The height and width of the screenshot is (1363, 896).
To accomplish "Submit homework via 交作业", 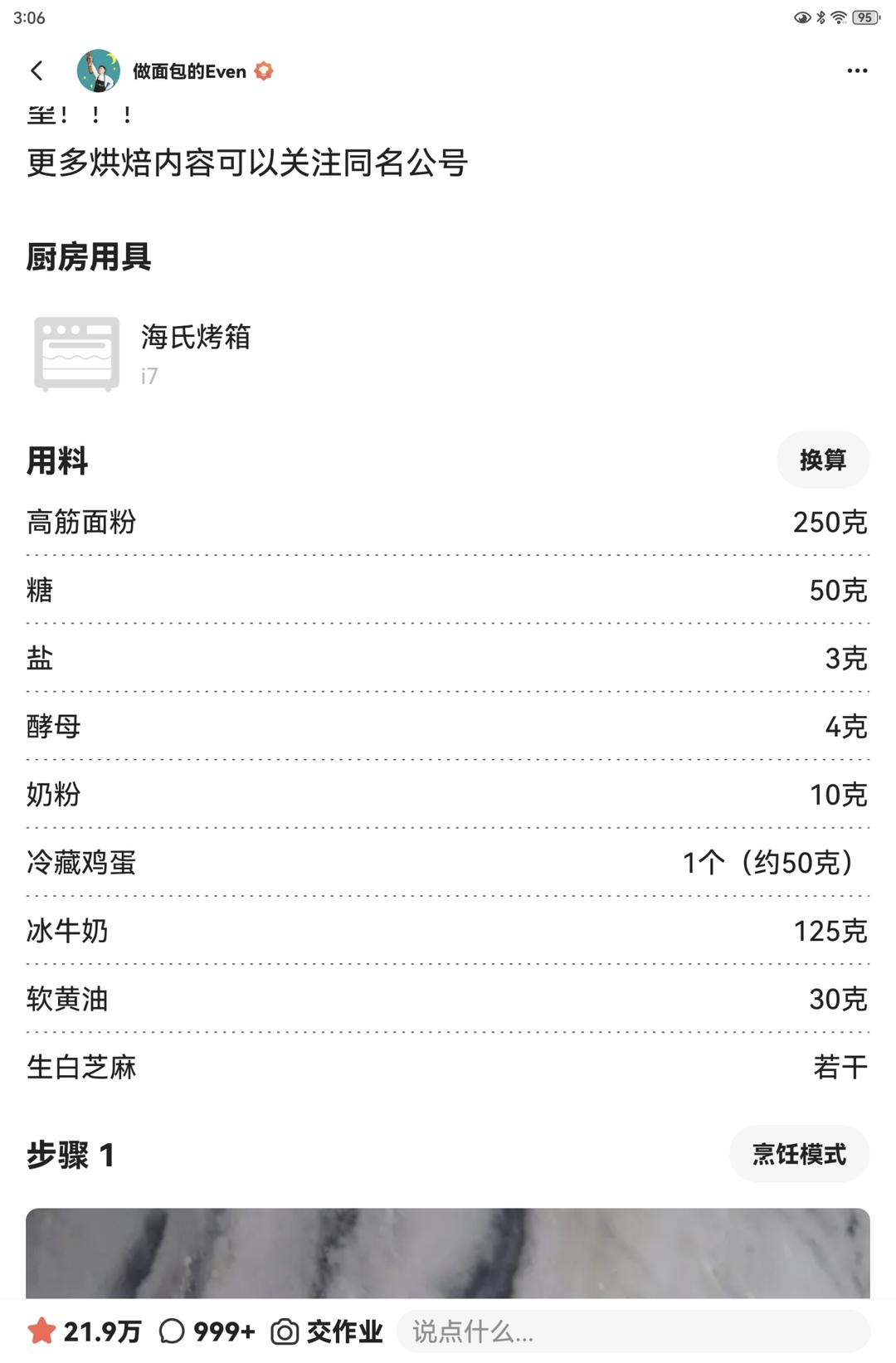I will click(346, 1331).
